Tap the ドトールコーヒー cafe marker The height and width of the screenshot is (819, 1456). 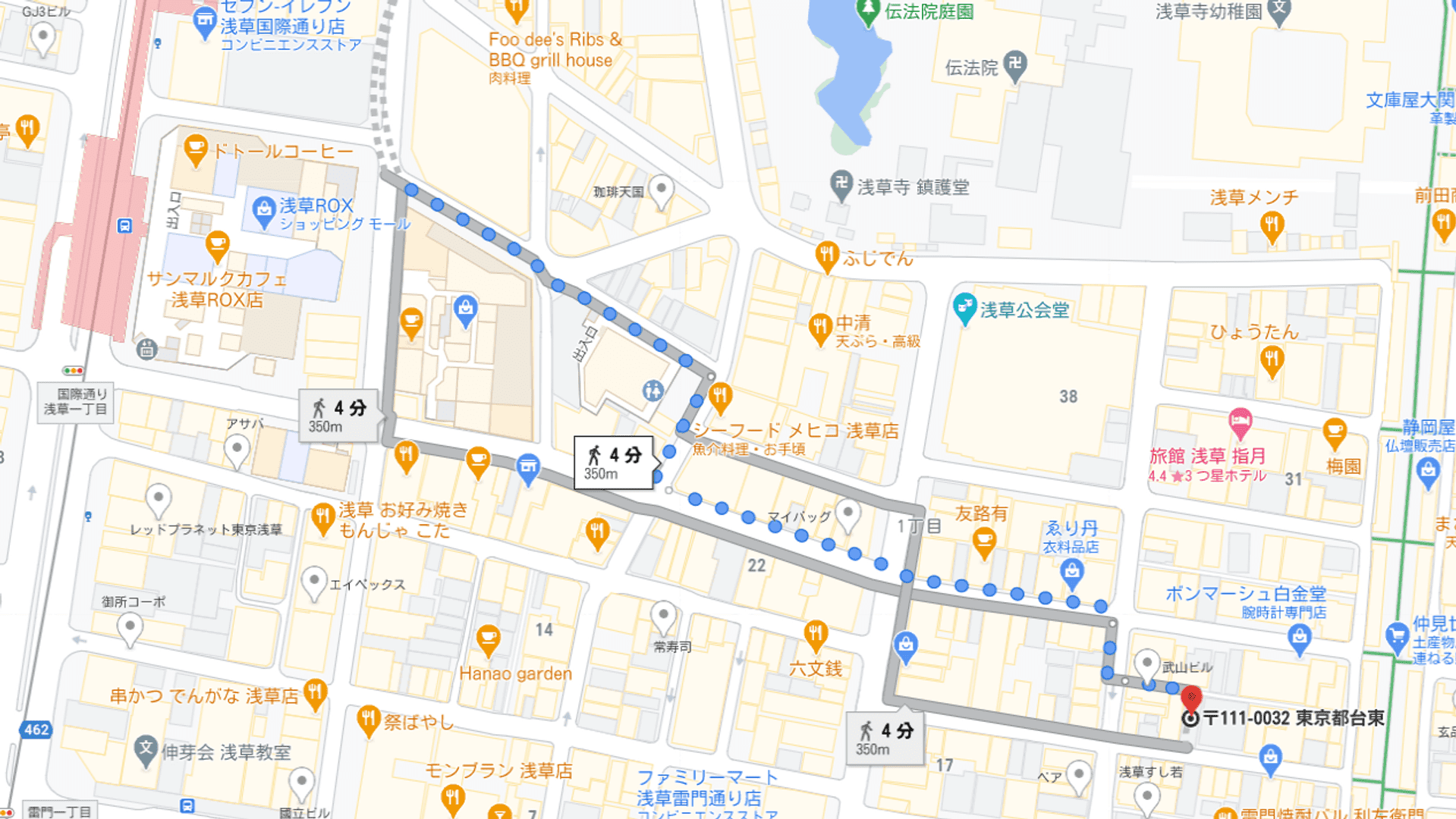point(195,149)
